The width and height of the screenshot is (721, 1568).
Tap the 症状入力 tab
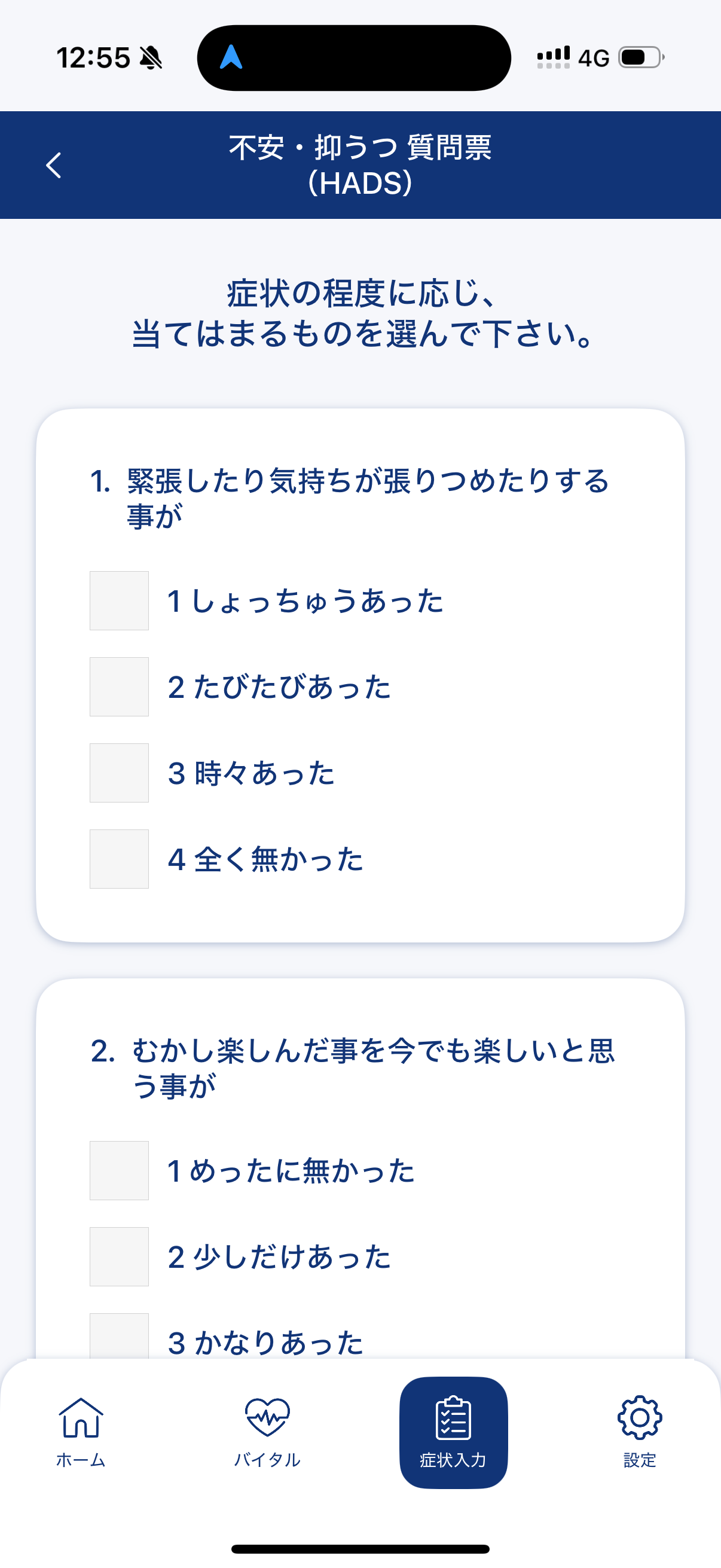453,1432
